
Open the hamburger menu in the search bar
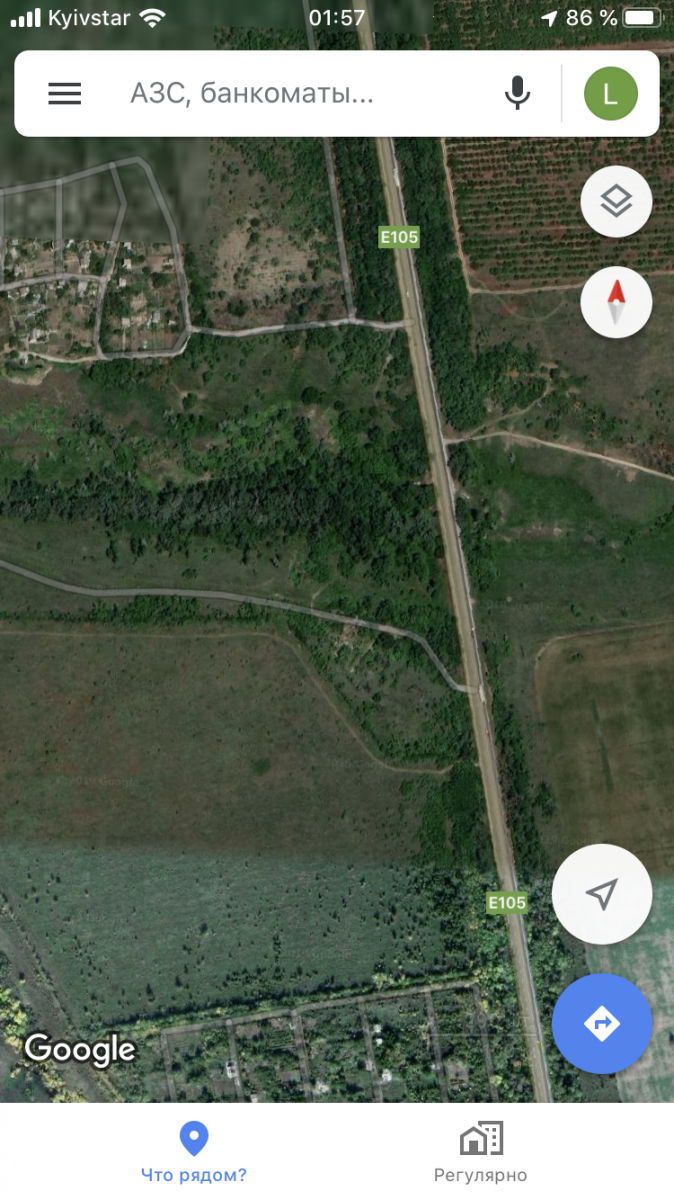coord(65,94)
